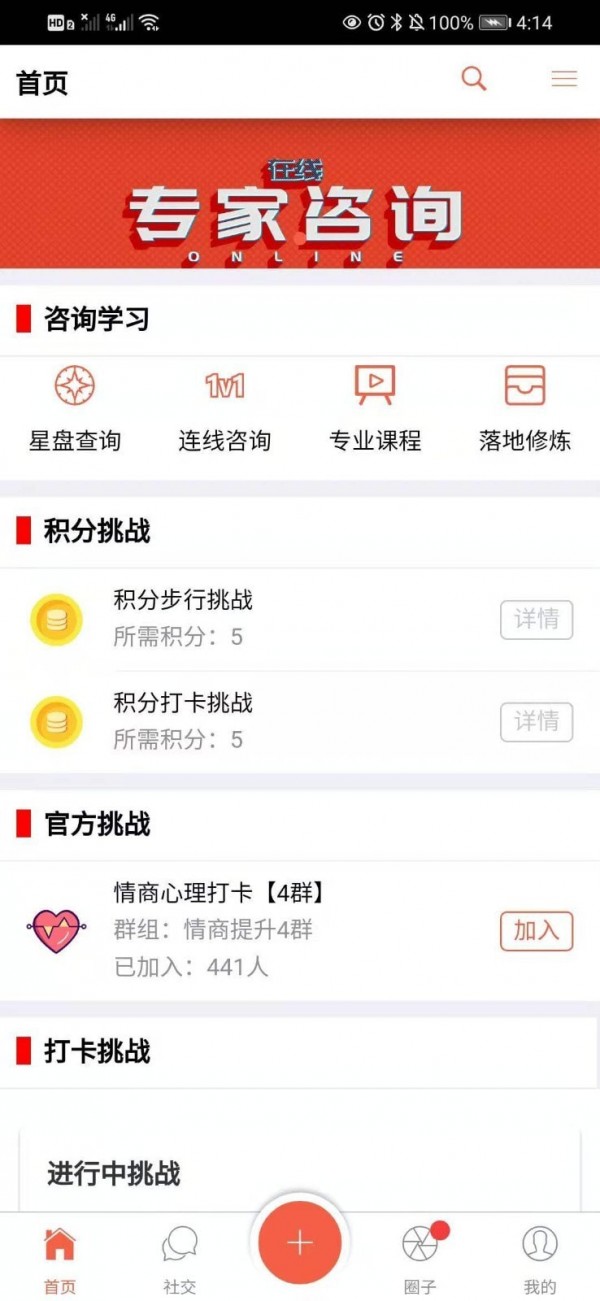View 详情 for 积分打卡挑战

click(536, 722)
